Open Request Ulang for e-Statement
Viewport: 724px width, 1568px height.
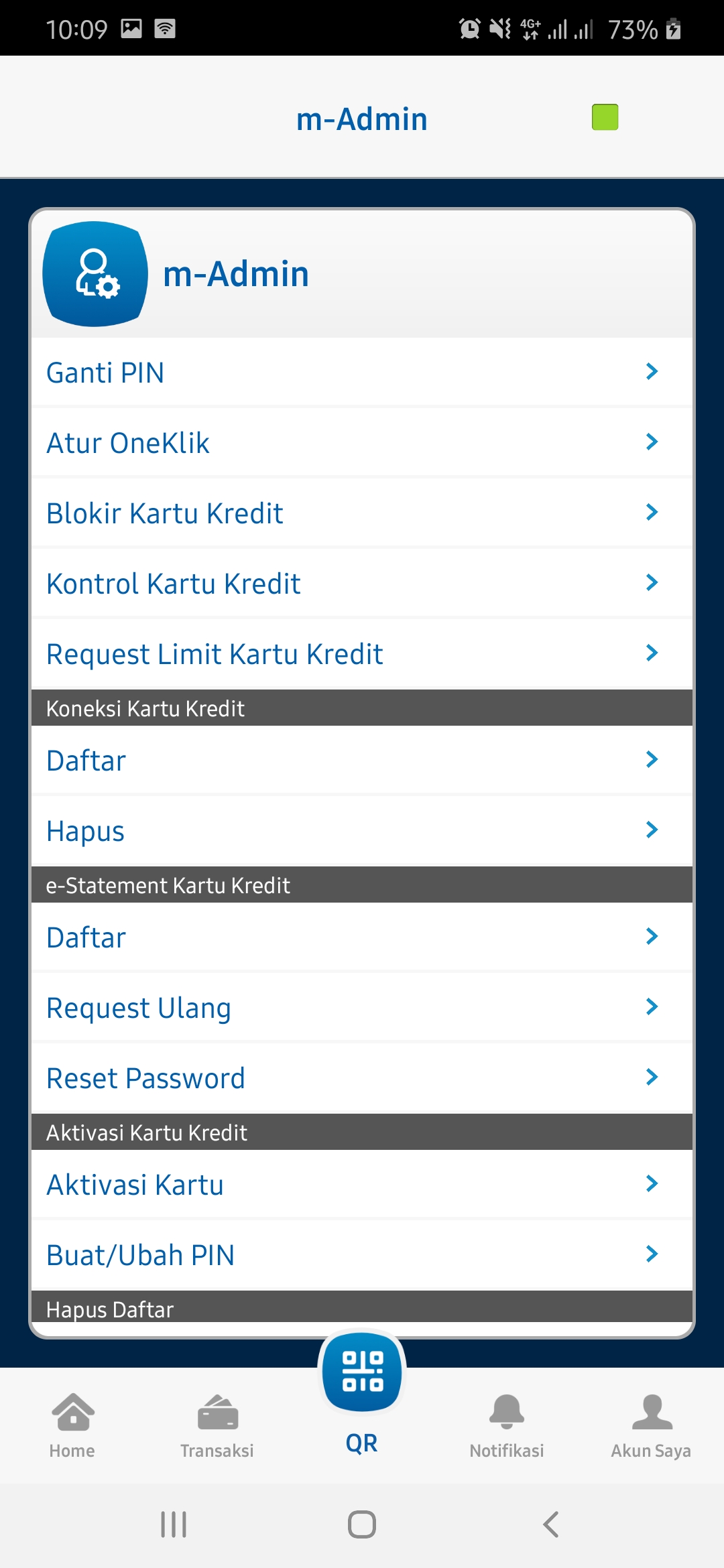362,1008
